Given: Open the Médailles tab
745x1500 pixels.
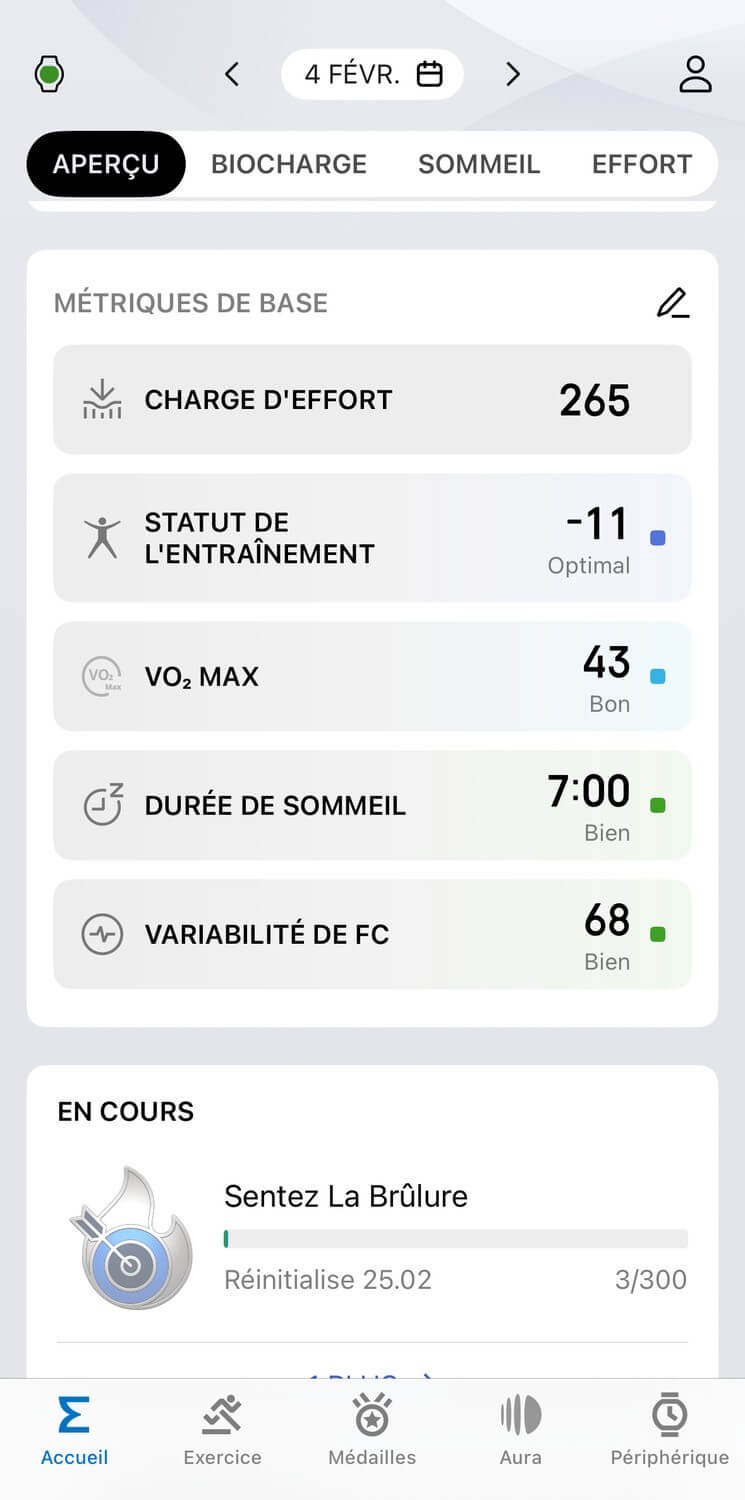Looking at the screenshot, I should [372, 1430].
